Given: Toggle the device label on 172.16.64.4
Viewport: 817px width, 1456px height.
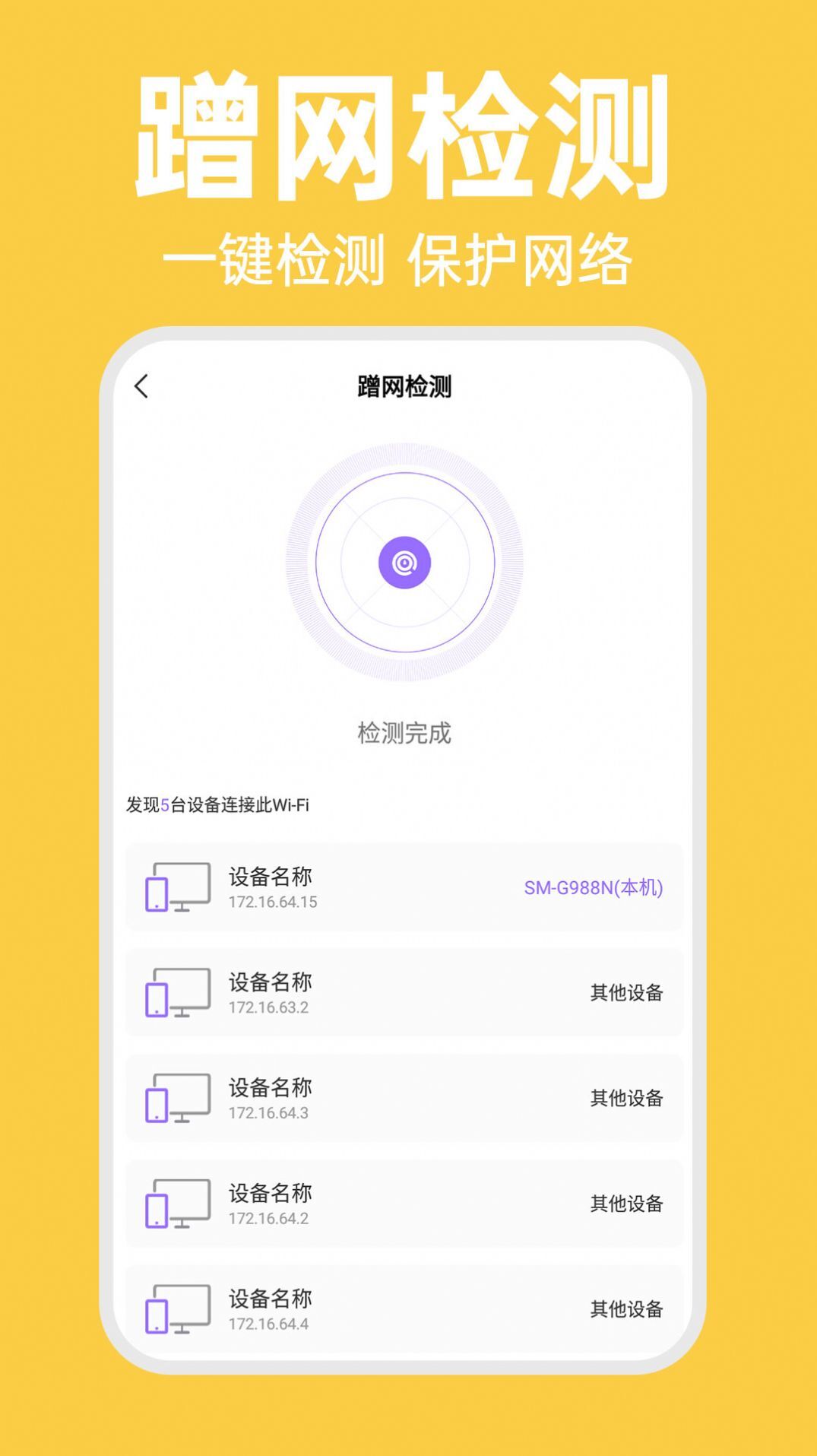Looking at the screenshot, I should point(627,1305).
